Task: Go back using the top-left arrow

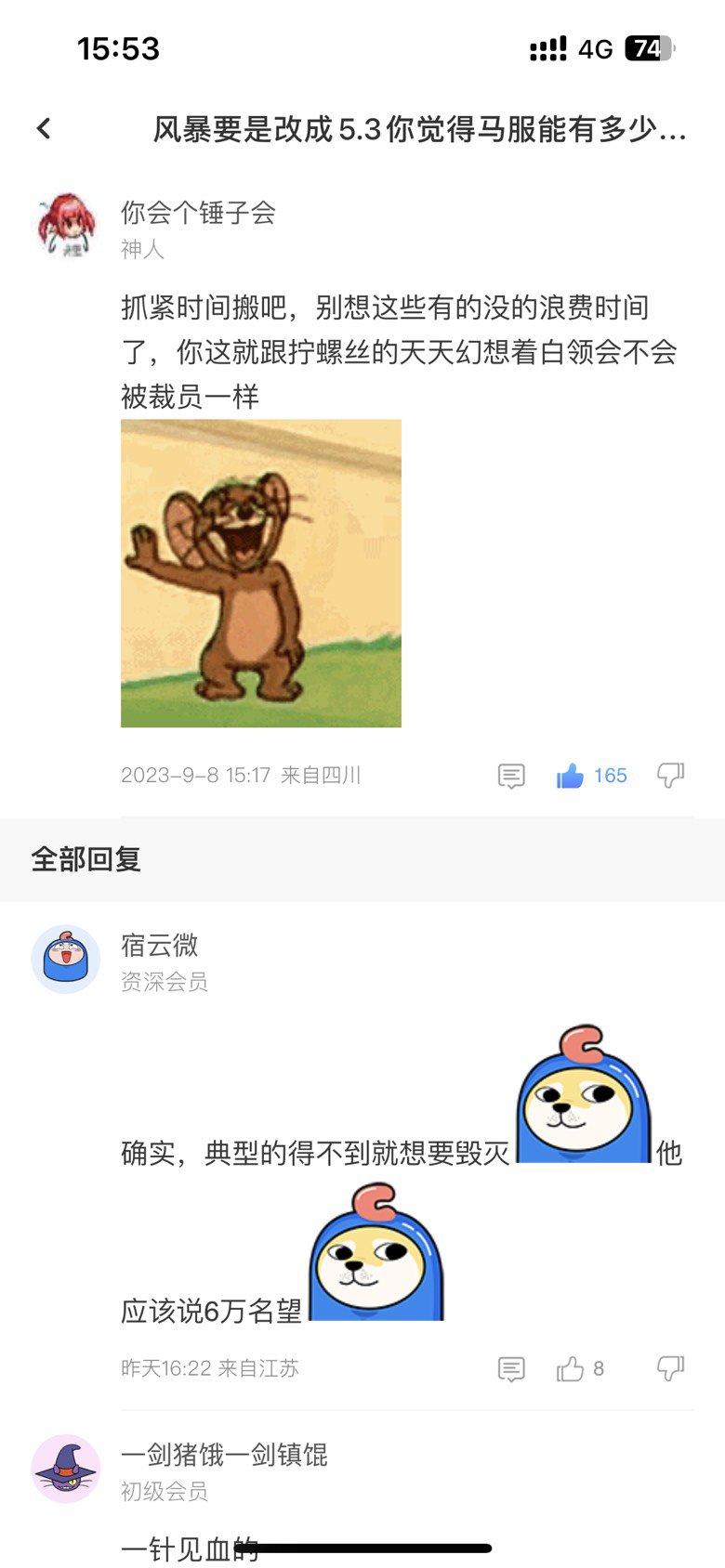Action: point(44,129)
